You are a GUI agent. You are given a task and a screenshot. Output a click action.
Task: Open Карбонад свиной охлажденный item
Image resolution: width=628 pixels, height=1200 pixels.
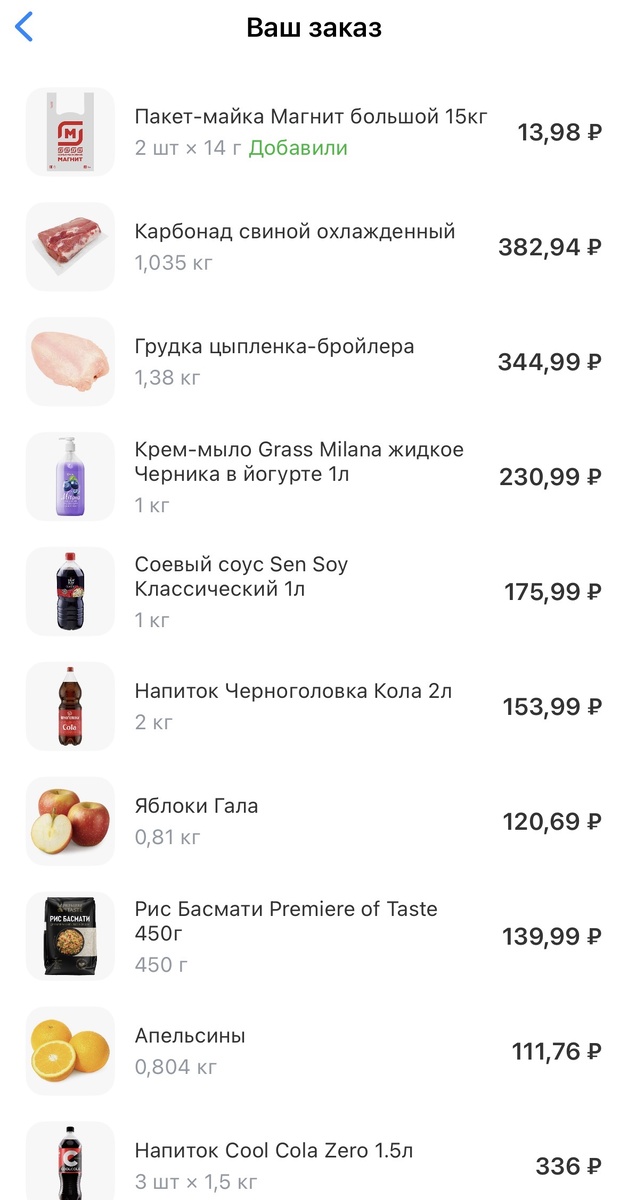295,246
